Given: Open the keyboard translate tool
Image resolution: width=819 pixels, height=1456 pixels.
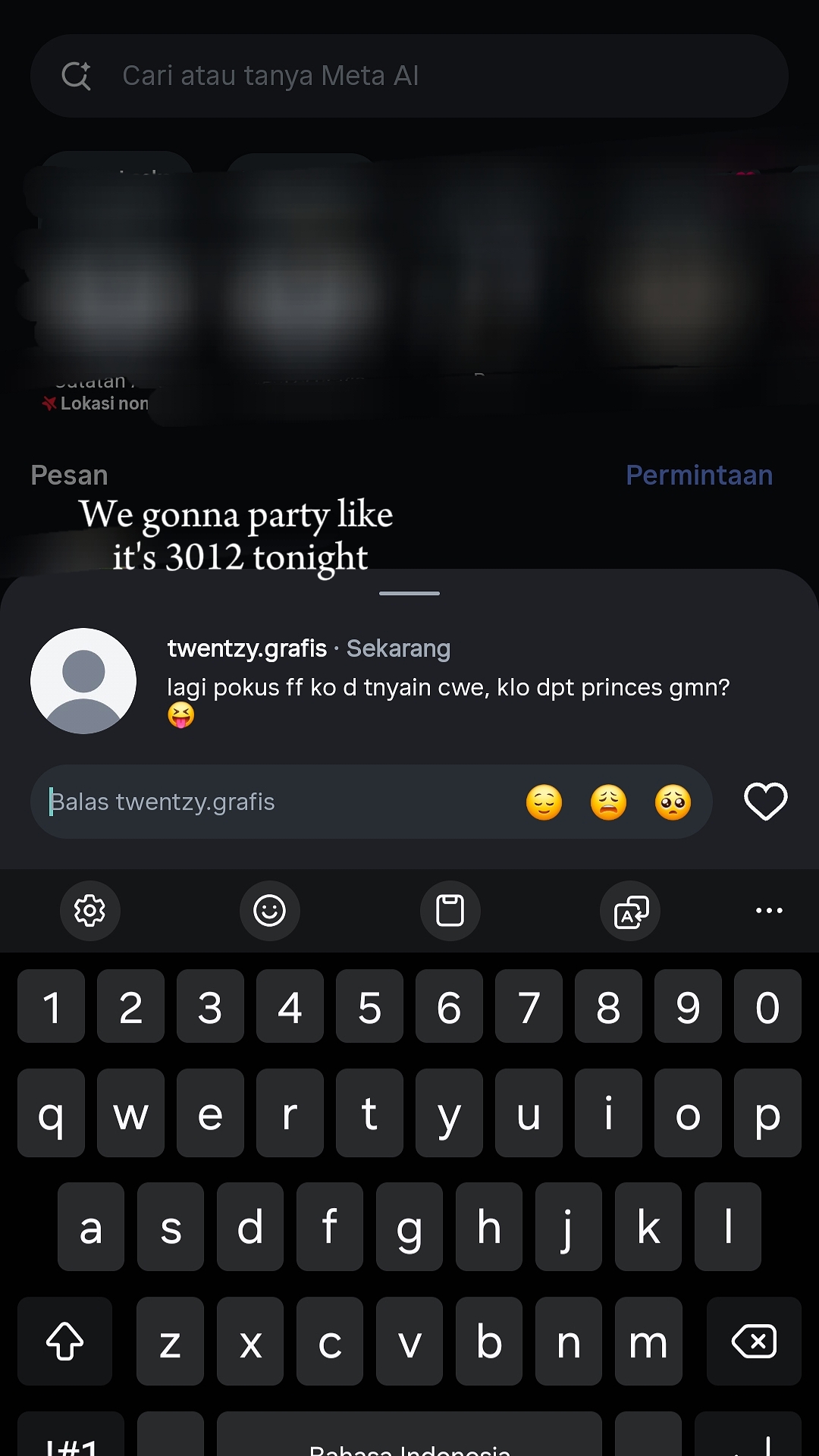Looking at the screenshot, I should (631, 910).
